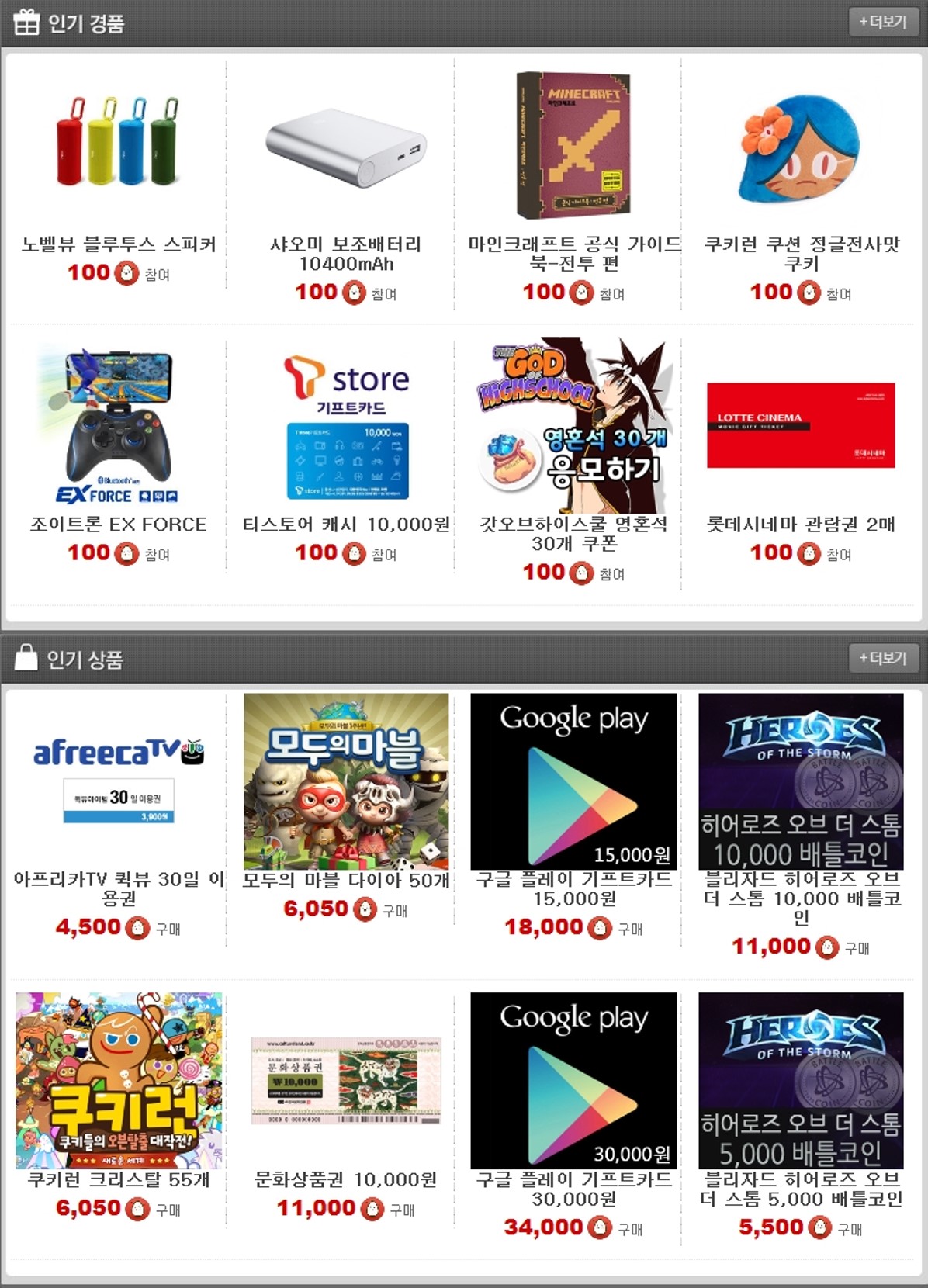
Task: Open the 조이트론 EX FORCE prize
Action: [x=117, y=425]
